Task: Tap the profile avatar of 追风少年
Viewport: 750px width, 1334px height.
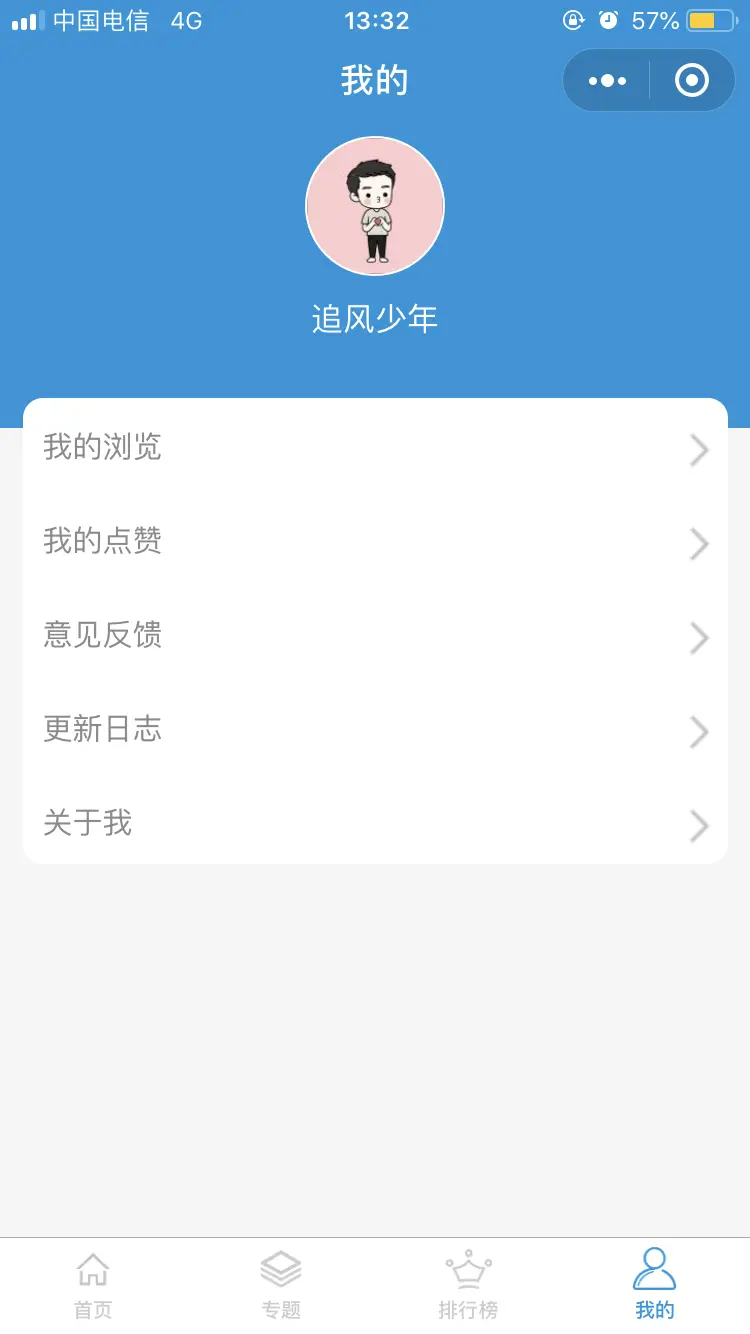Action: 375,206
